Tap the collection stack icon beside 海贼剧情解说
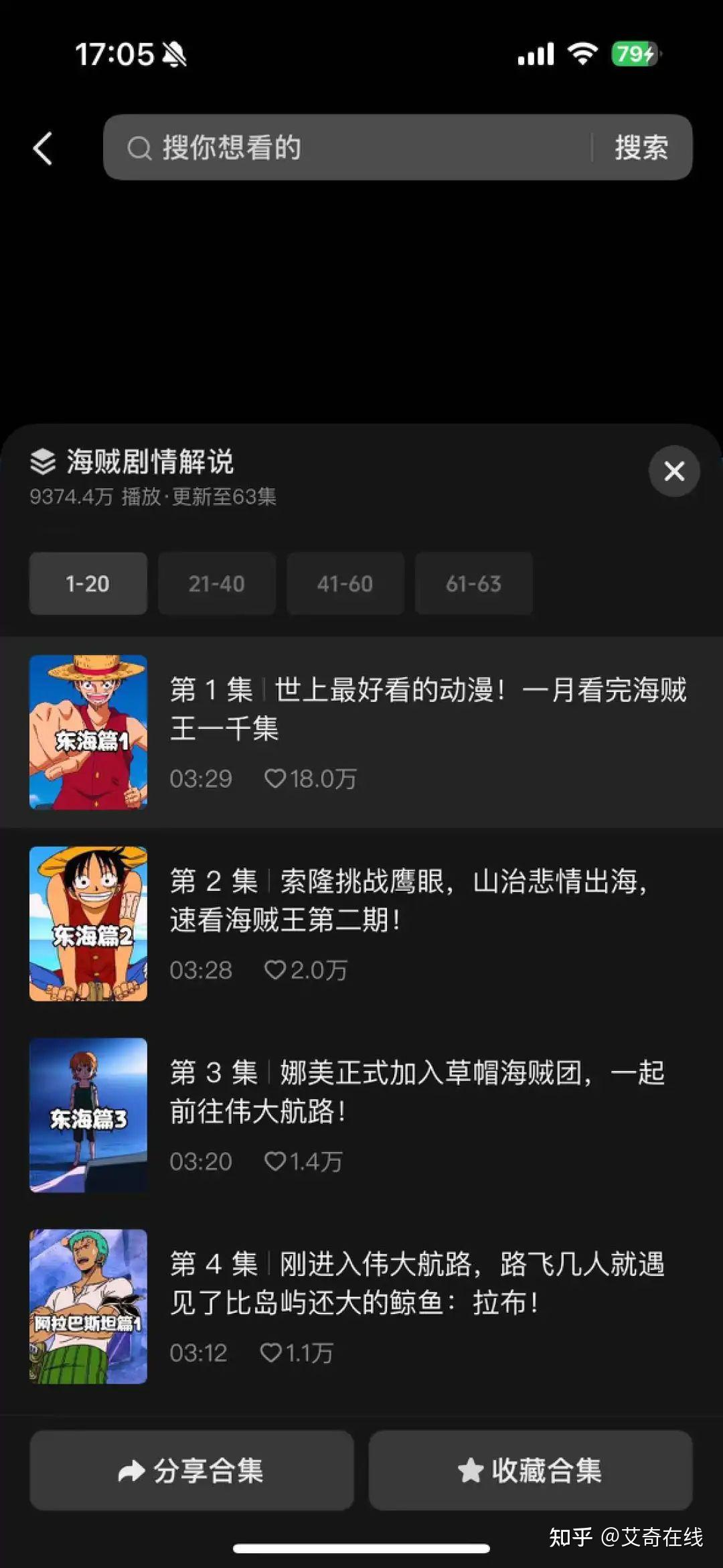Viewport: 723px width, 1568px height. click(x=43, y=460)
